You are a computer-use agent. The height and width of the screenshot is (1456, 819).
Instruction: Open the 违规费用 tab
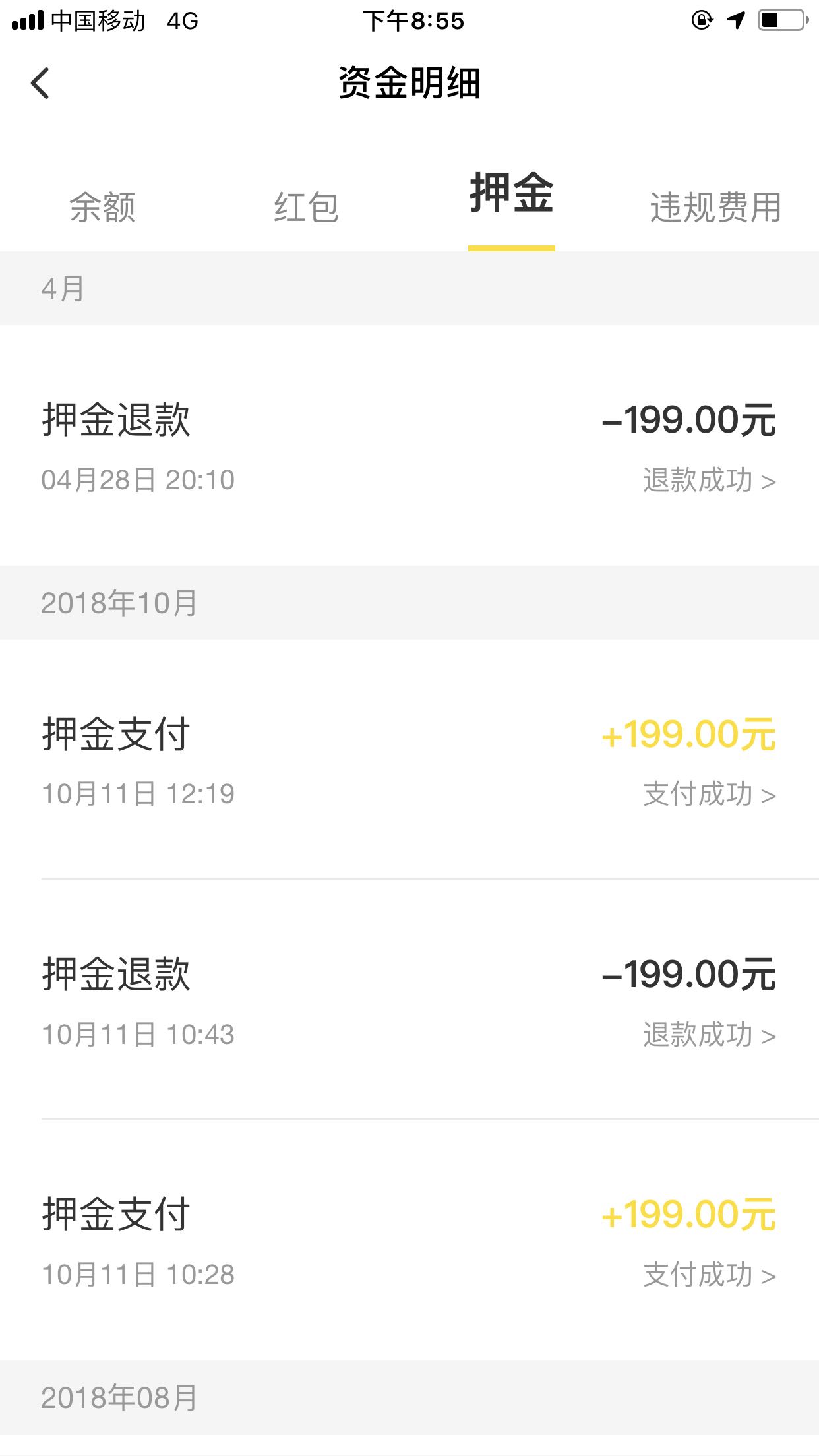715,207
